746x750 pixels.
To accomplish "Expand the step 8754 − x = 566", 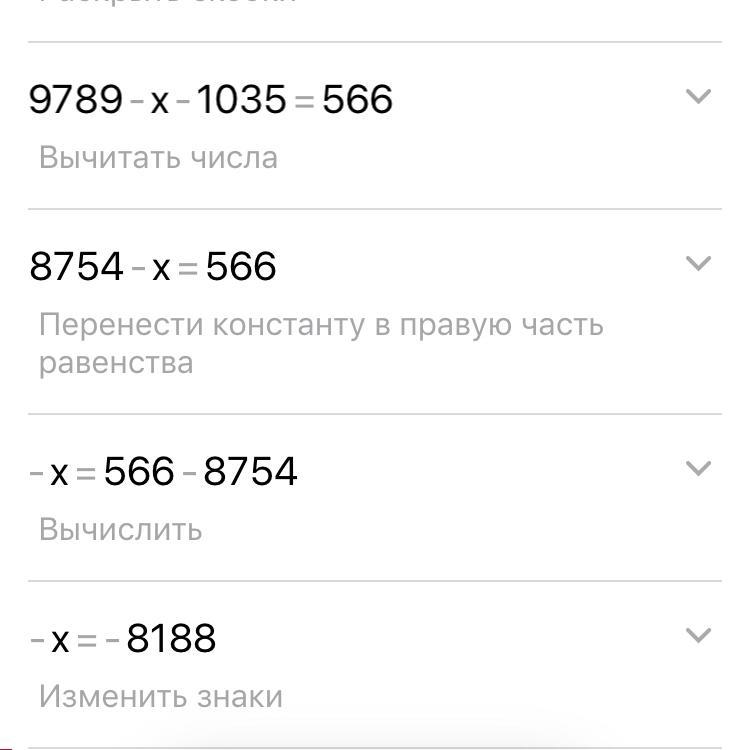I will 698,263.
